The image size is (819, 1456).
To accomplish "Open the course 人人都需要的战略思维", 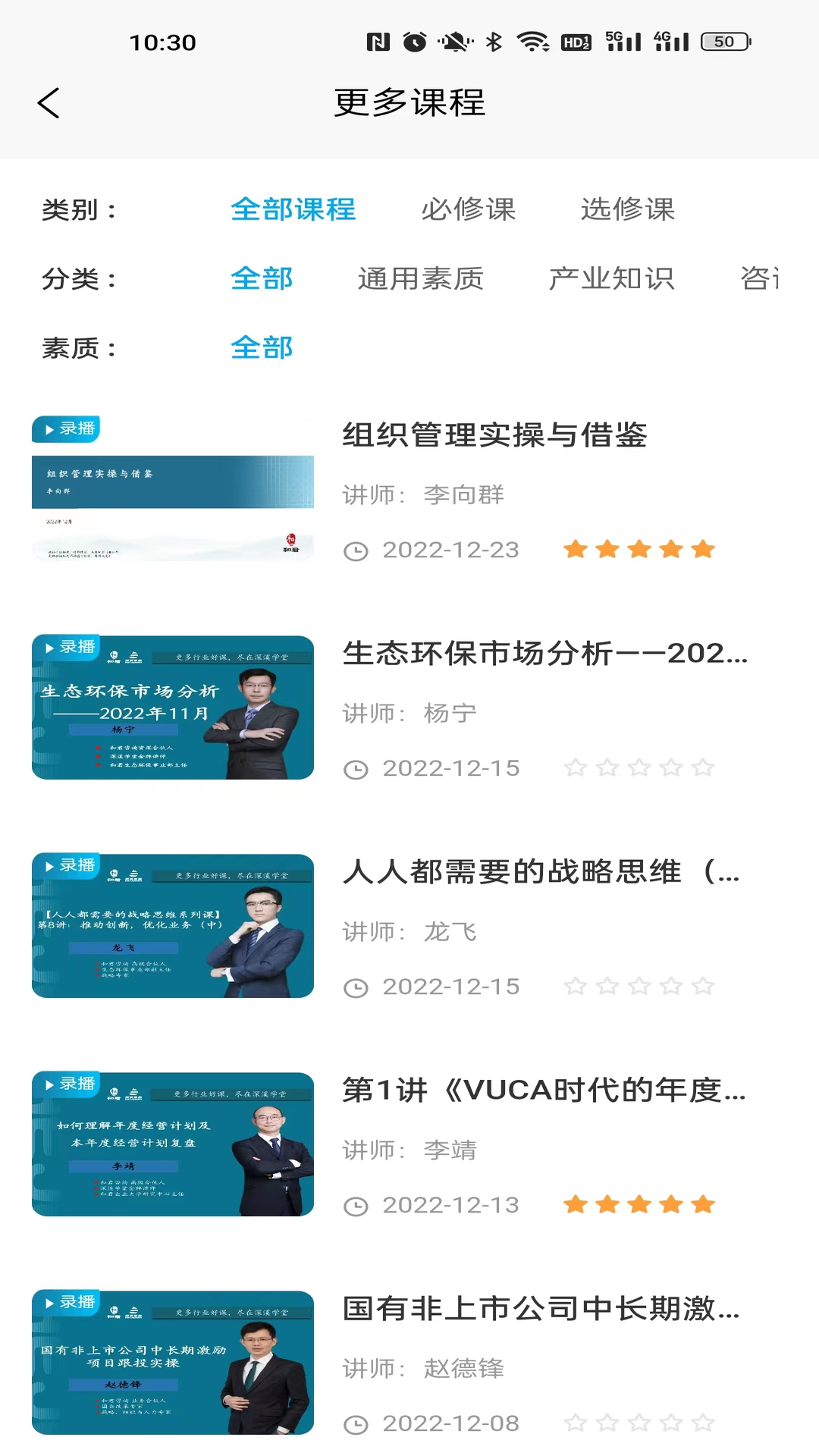I will tap(542, 872).
